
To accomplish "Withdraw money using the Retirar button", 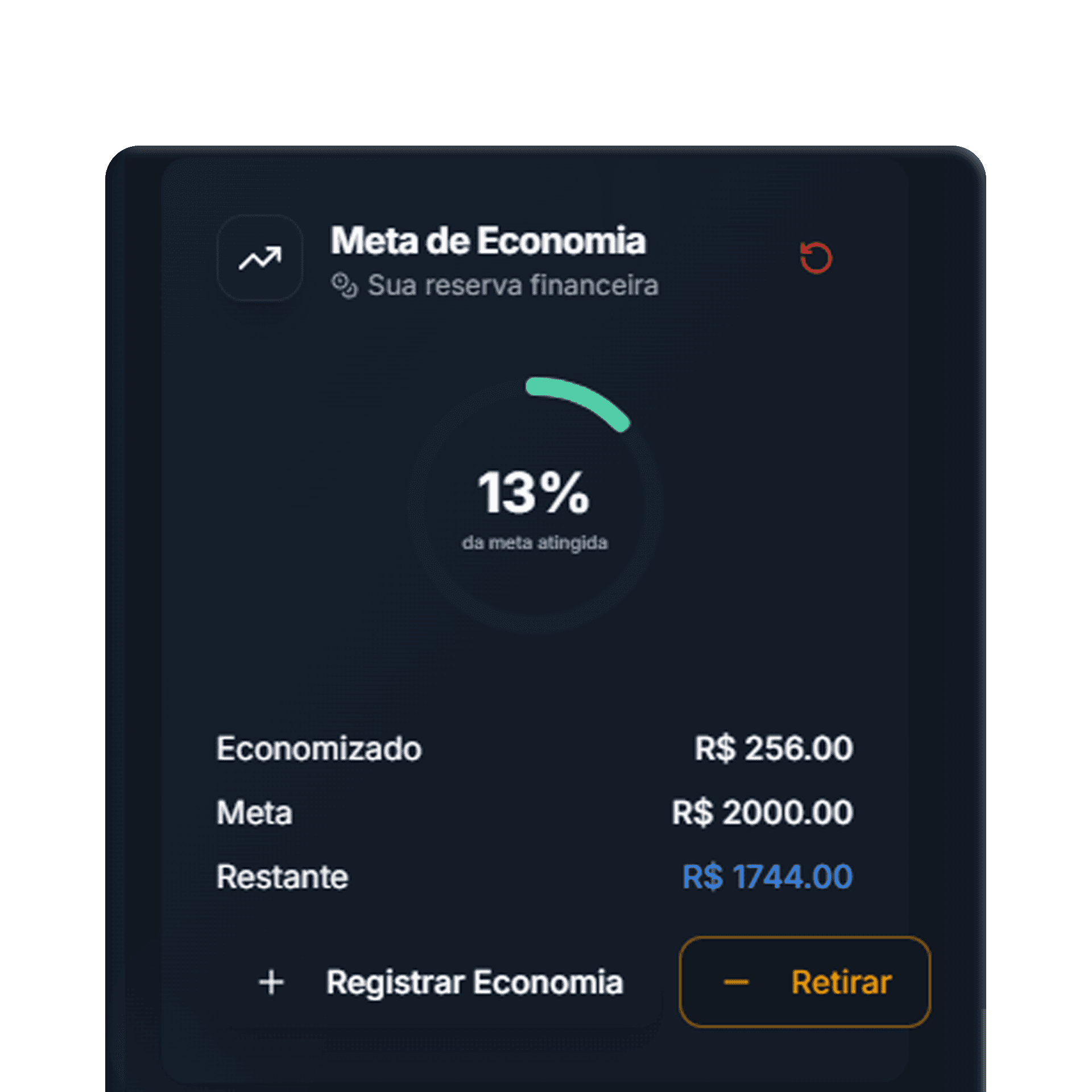I will (804, 982).
